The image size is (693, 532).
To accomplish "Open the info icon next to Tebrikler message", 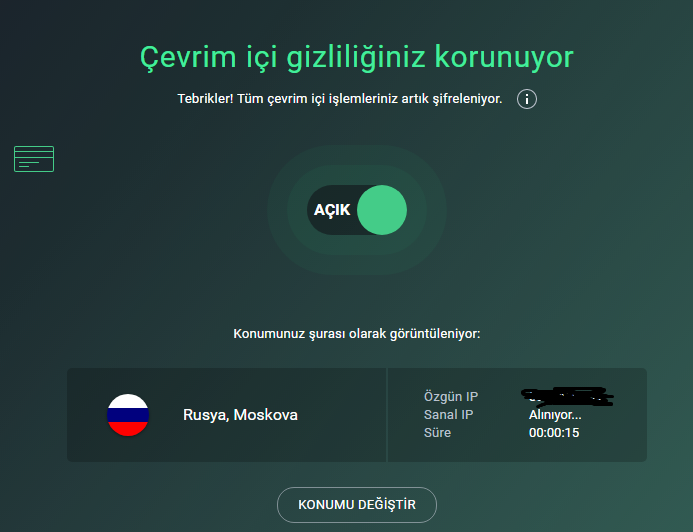I will [x=527, y=99].
